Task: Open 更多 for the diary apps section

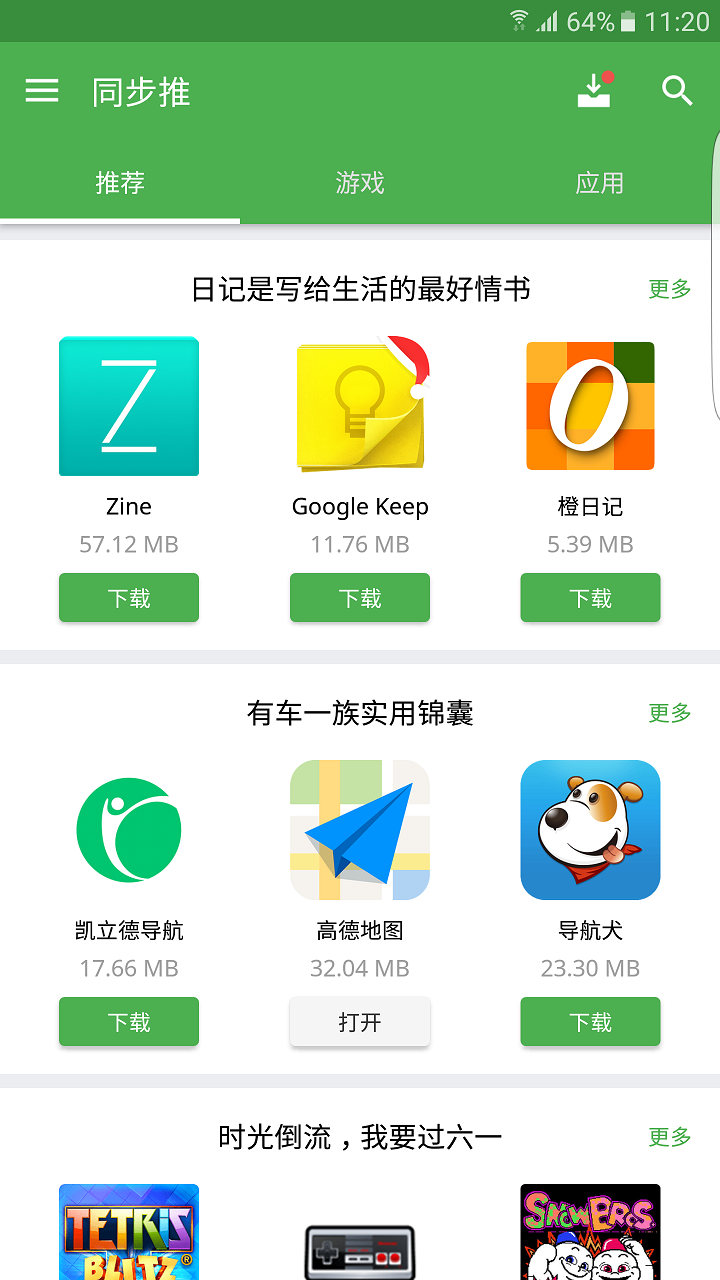Action: (669, 289)
